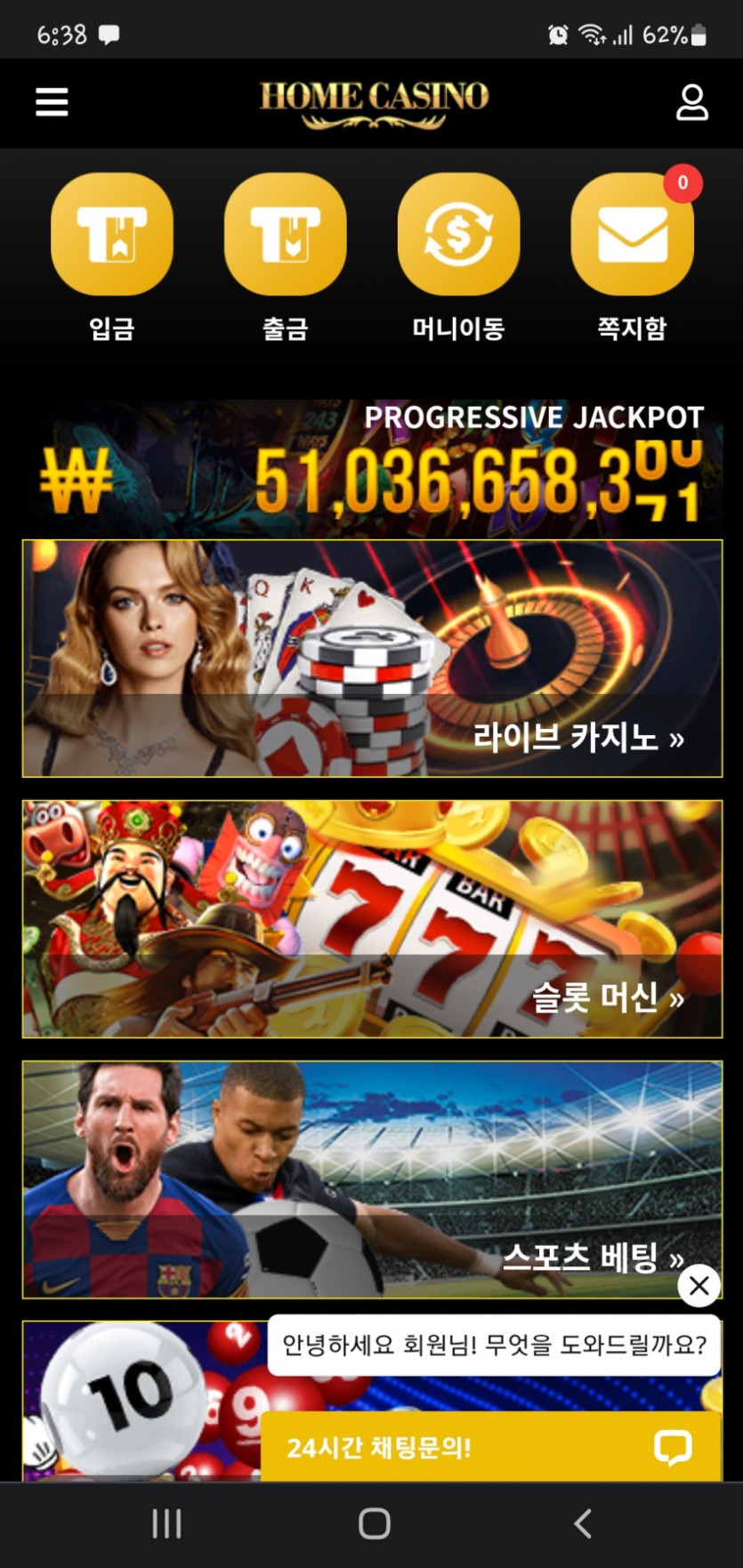Open the 슬롯 머신 banner
The width and height of the screenshot is (743, 1568).
[x=372, y=919]
